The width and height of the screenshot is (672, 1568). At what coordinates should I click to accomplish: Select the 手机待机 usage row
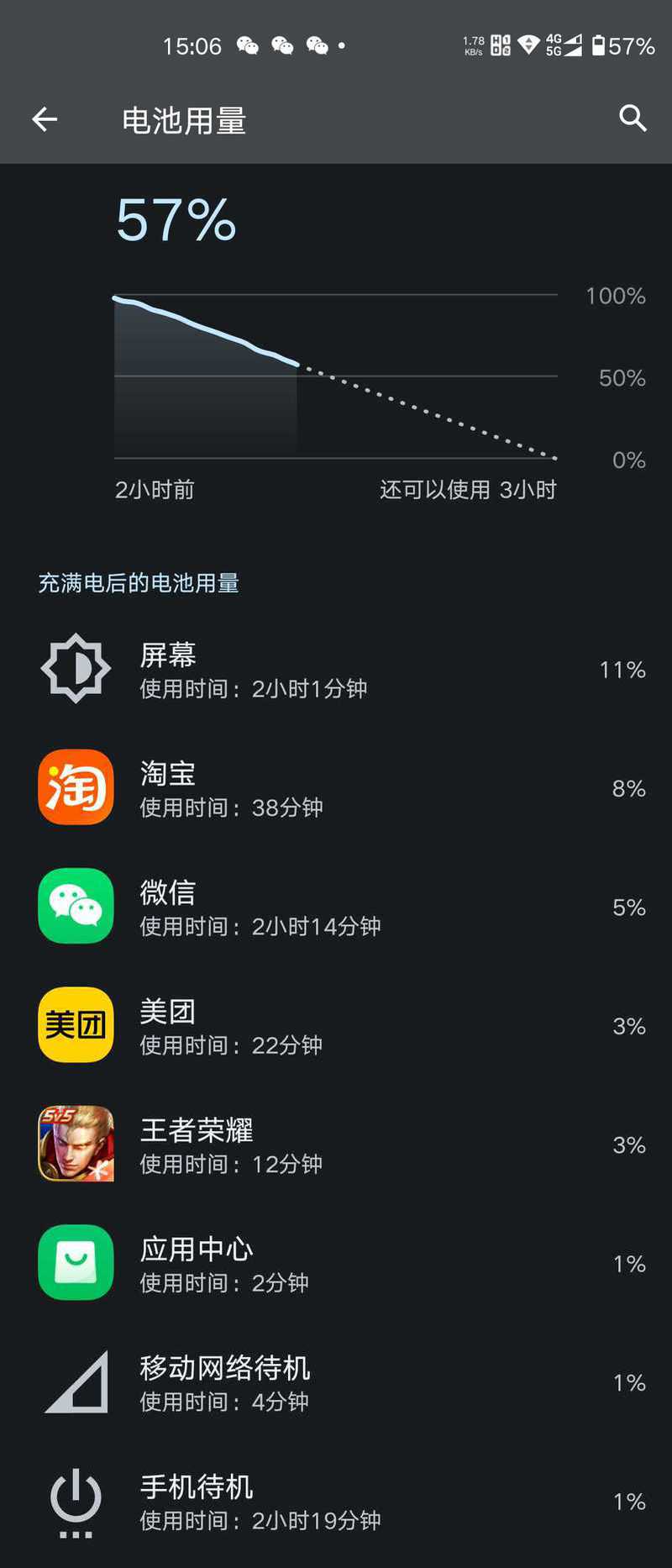tap(336, 1502)
